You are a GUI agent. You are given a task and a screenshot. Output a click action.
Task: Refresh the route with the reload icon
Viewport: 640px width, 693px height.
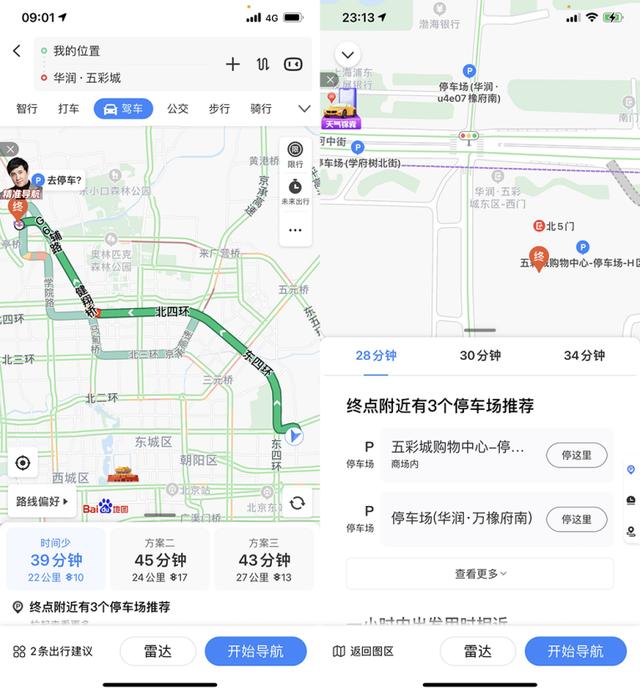[x=296, y=503]
